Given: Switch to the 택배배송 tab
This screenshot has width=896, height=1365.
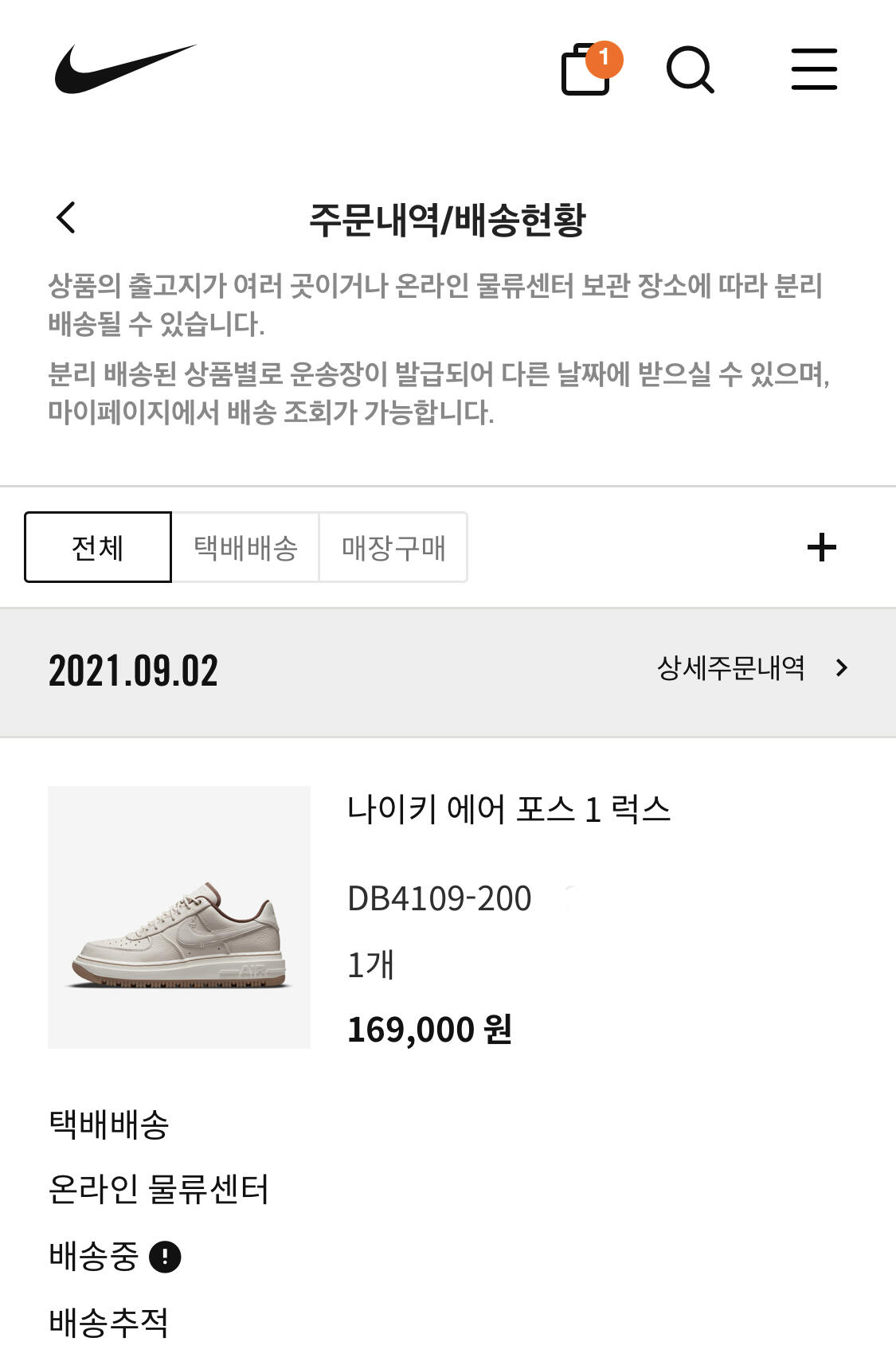Looking at the screenshot, I should [x=245, y=547].
